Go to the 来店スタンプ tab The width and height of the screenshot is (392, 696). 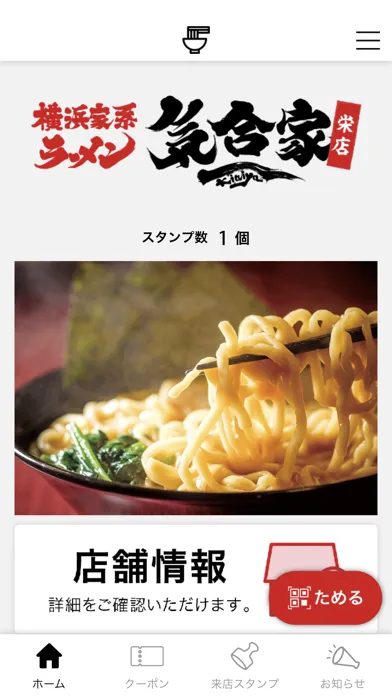pos(245,665)
